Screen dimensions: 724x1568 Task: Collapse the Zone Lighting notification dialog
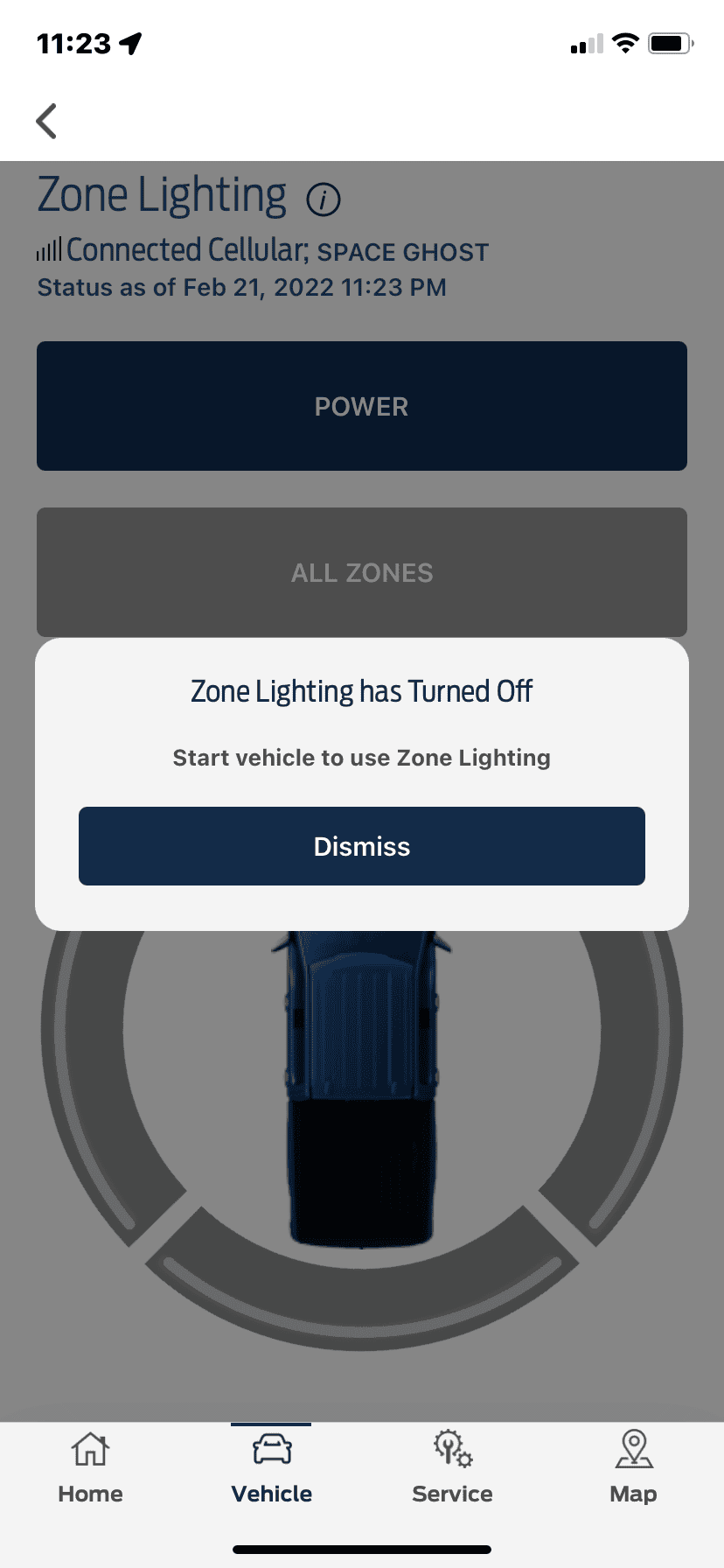click(361, 846)
